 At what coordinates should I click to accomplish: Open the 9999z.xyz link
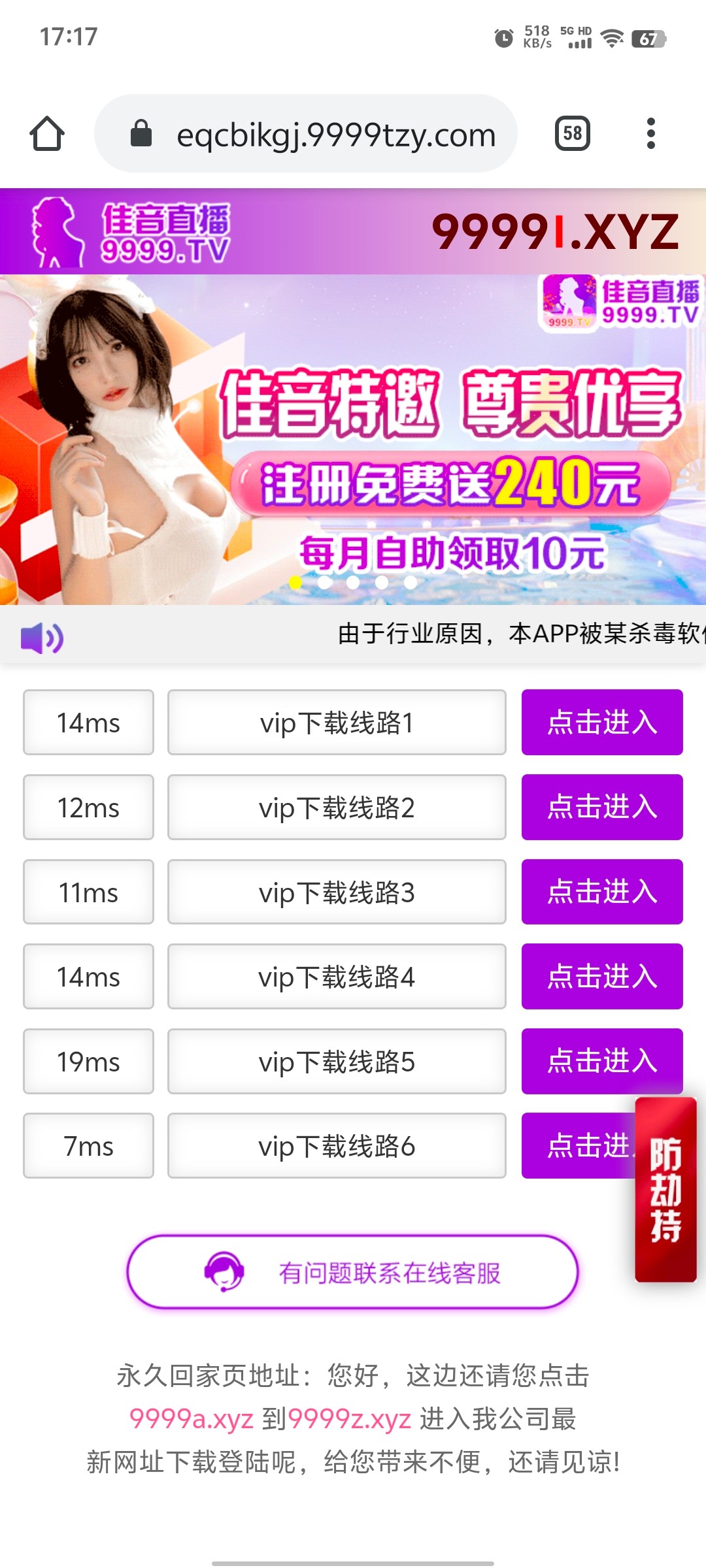(349, 1419)
